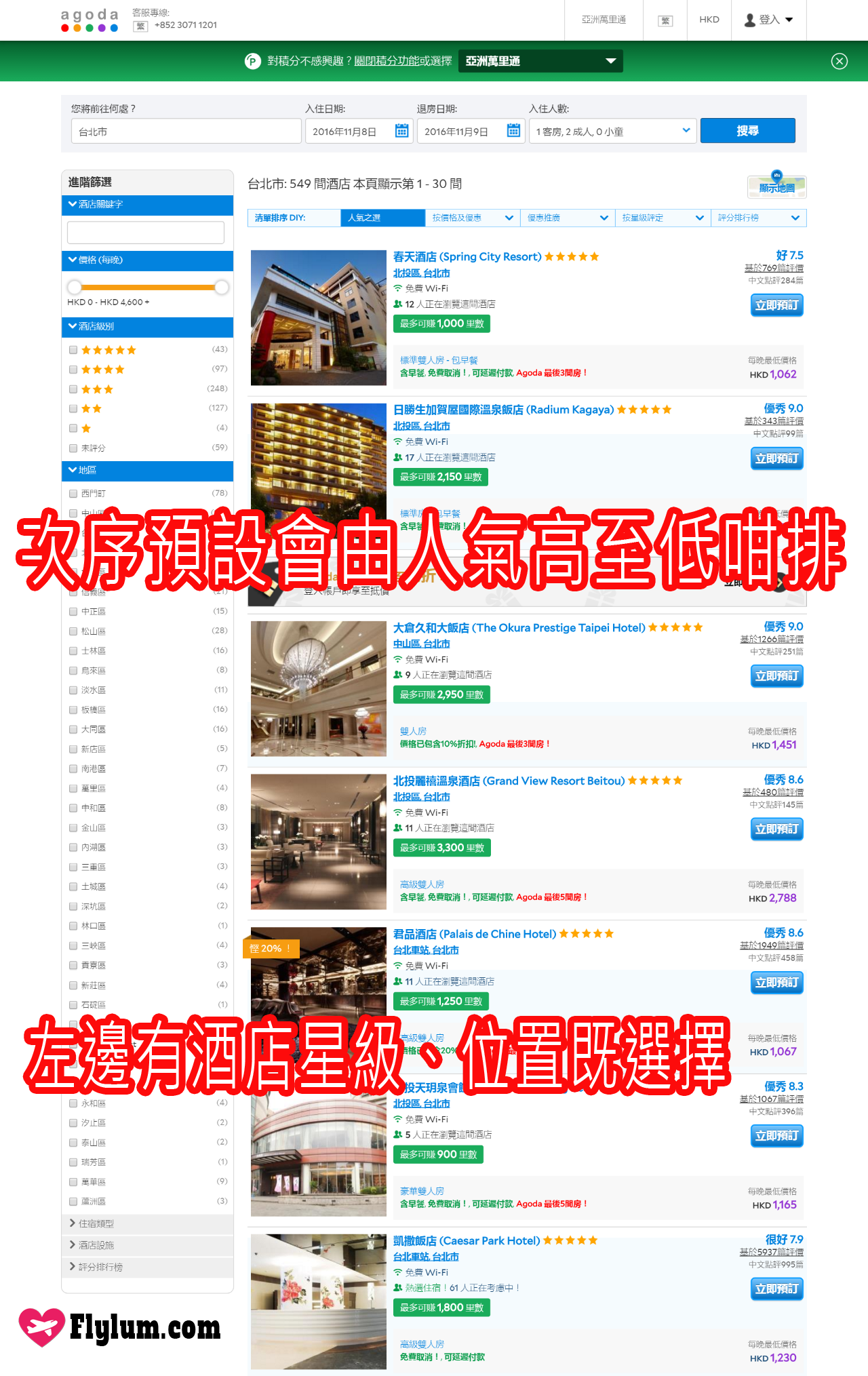Open 凱撒飯店 (Caesar Park Hotel) listing

[467, 1241]
